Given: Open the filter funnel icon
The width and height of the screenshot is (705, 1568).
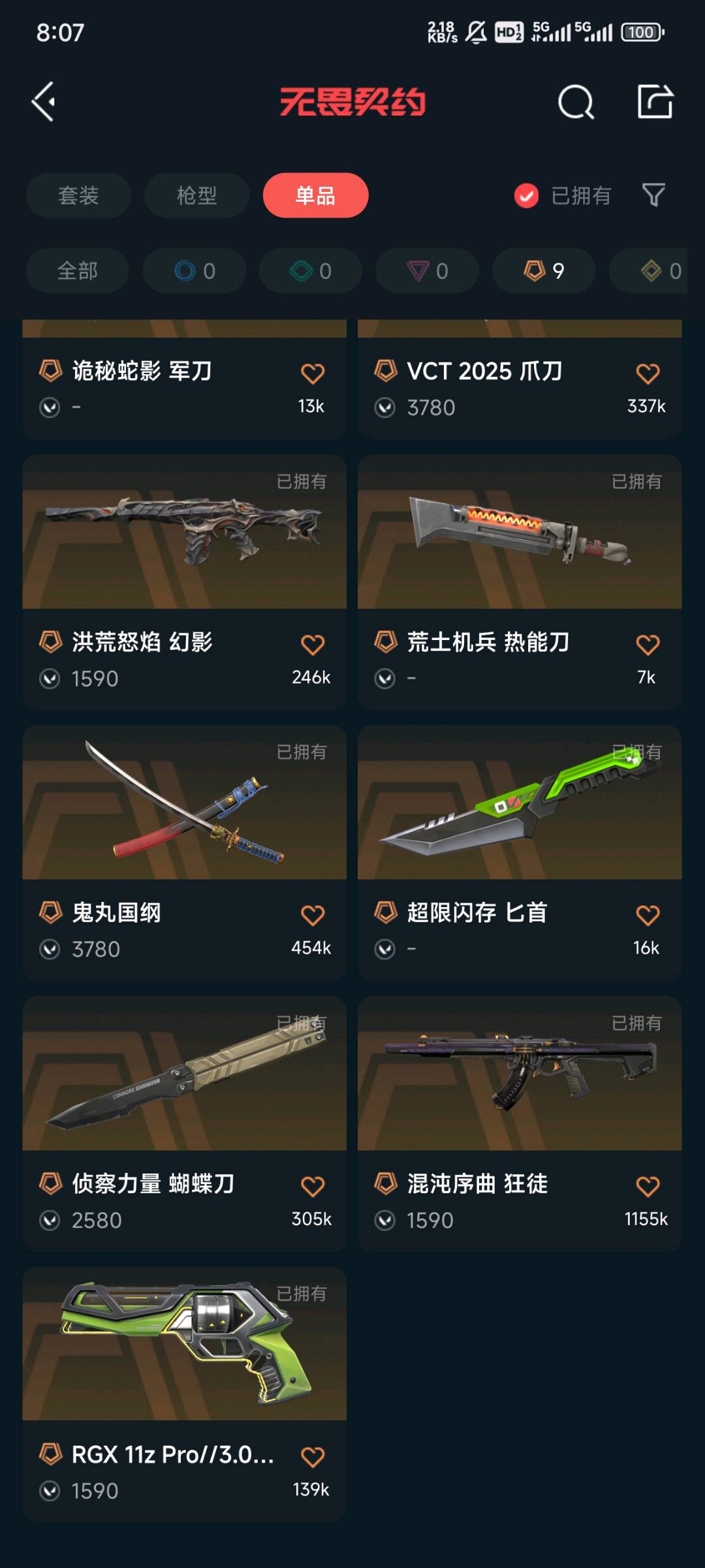Looking at the screenshot, I should click(x=653, y=195).
